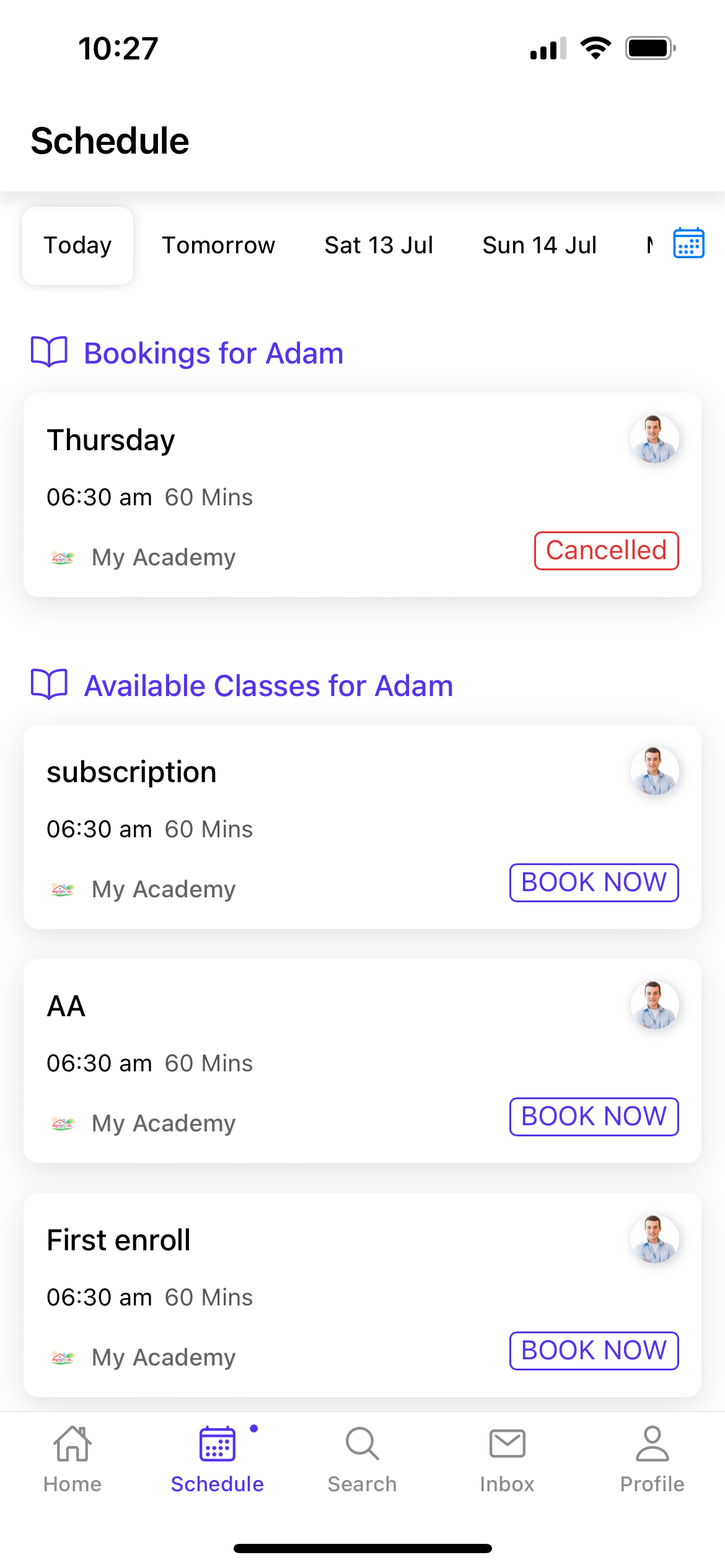
Task: Open the subscription class card
Action: coord(362,827)
